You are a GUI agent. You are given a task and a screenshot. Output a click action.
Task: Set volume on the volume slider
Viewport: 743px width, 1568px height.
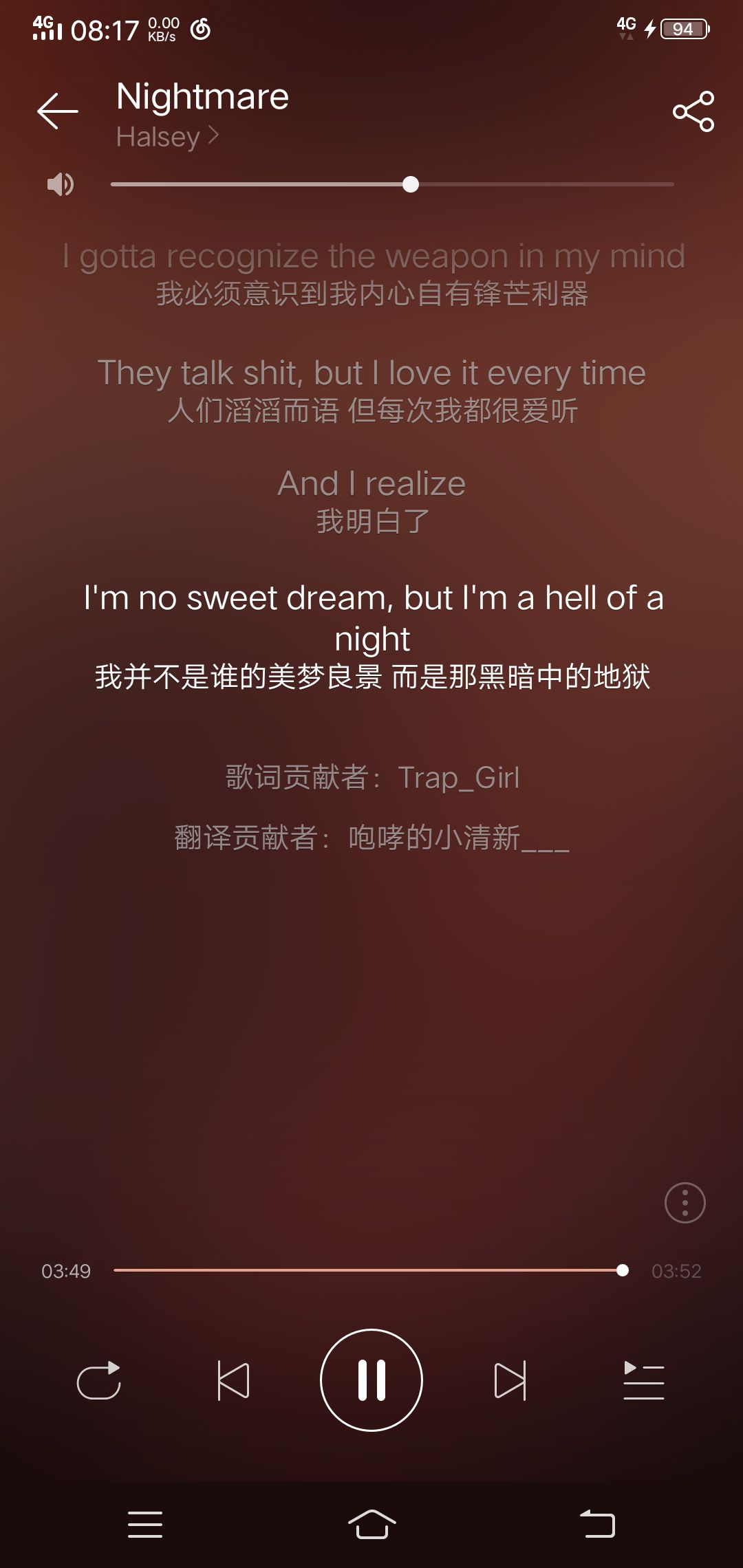(392, 184)
